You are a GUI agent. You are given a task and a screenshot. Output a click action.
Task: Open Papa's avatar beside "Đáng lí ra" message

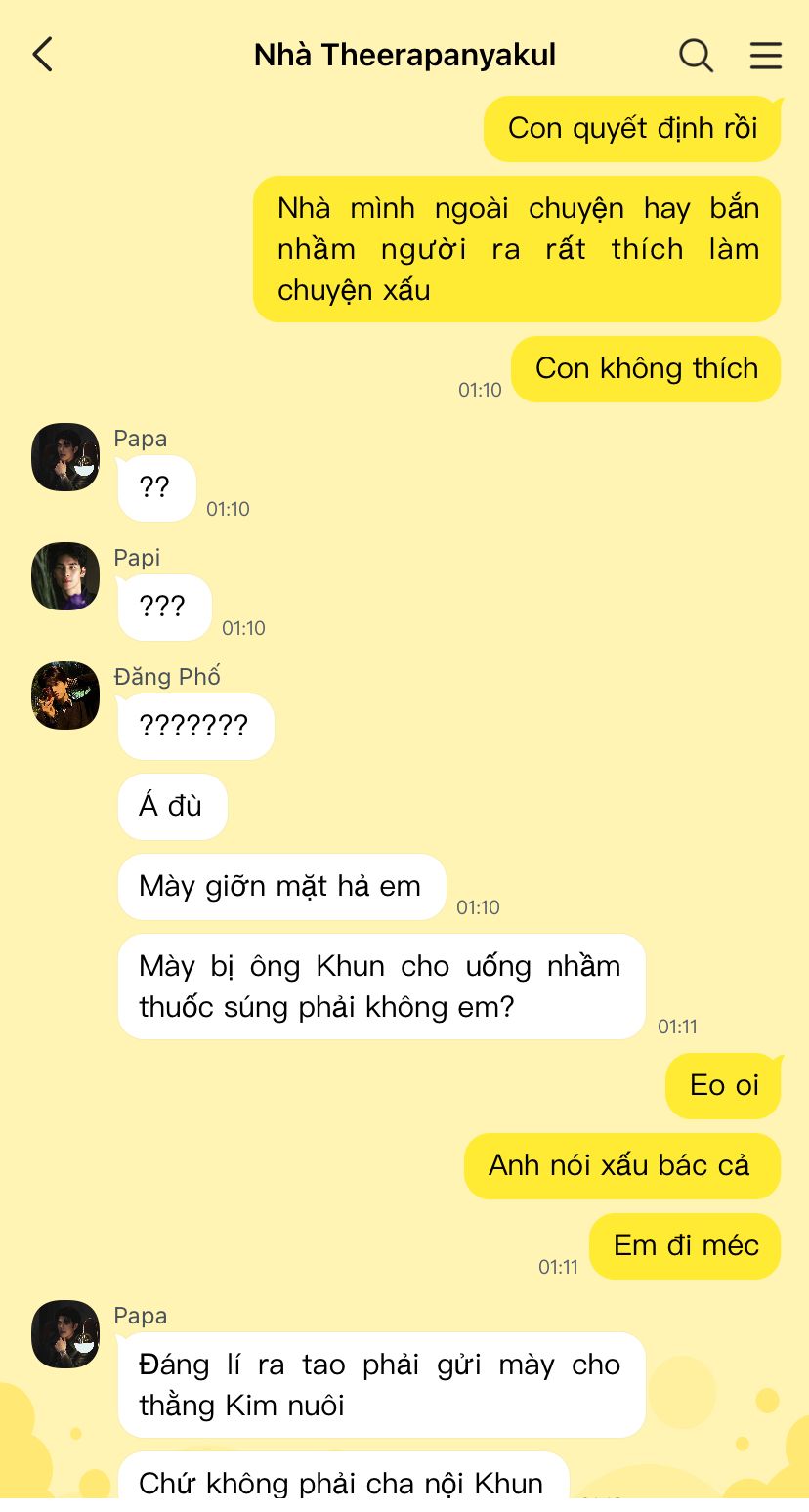point(65,1334)
